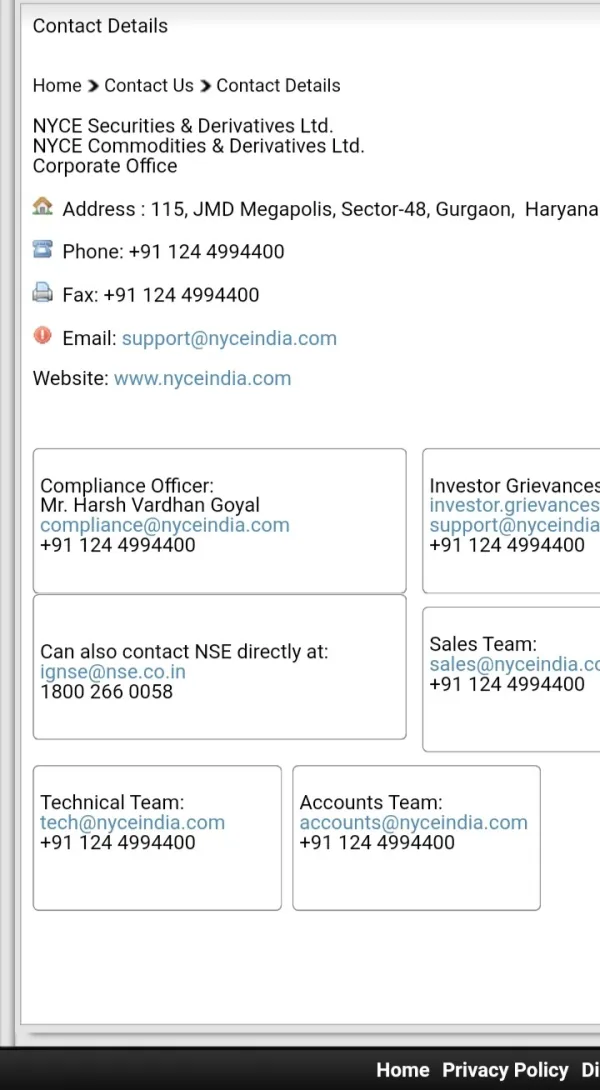Viewport: 600px width, 1090px height.
Task: Email accounts@nyceindia.com Accounts Team
Action: (x=414, y=822)
